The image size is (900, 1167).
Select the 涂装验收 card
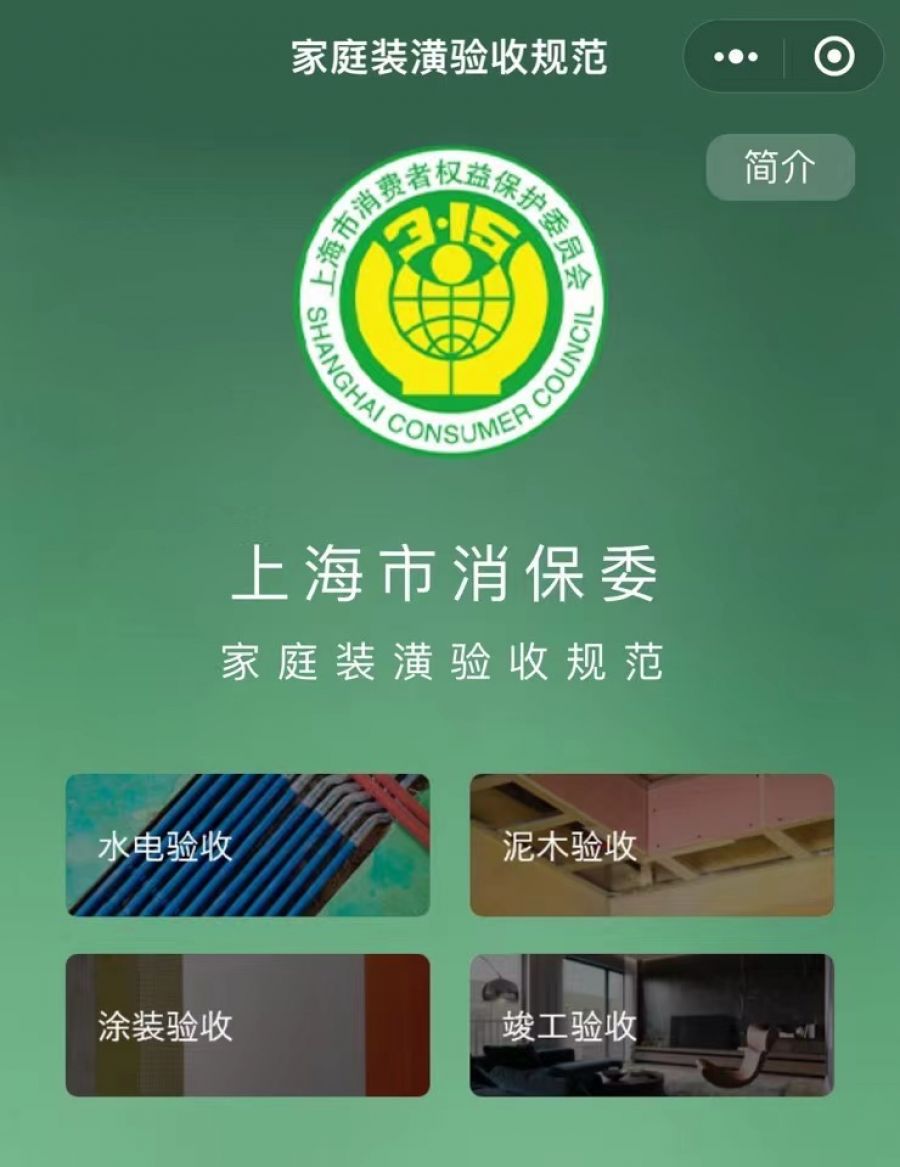pyautogui.click(x=248, y=1025)
